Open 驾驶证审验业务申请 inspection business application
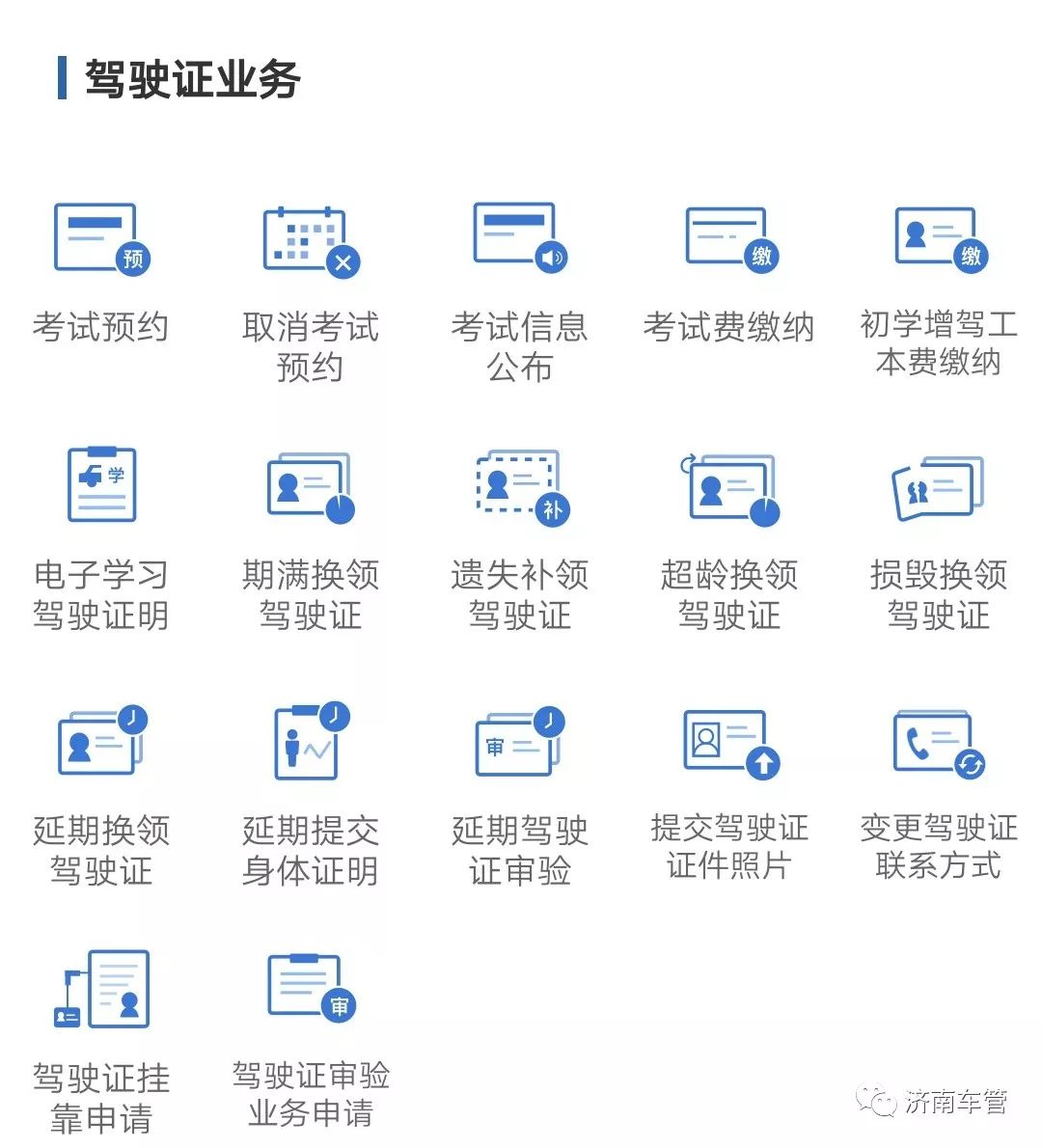Viewport: 1042px width, 1148px height. tap(307, 994)
